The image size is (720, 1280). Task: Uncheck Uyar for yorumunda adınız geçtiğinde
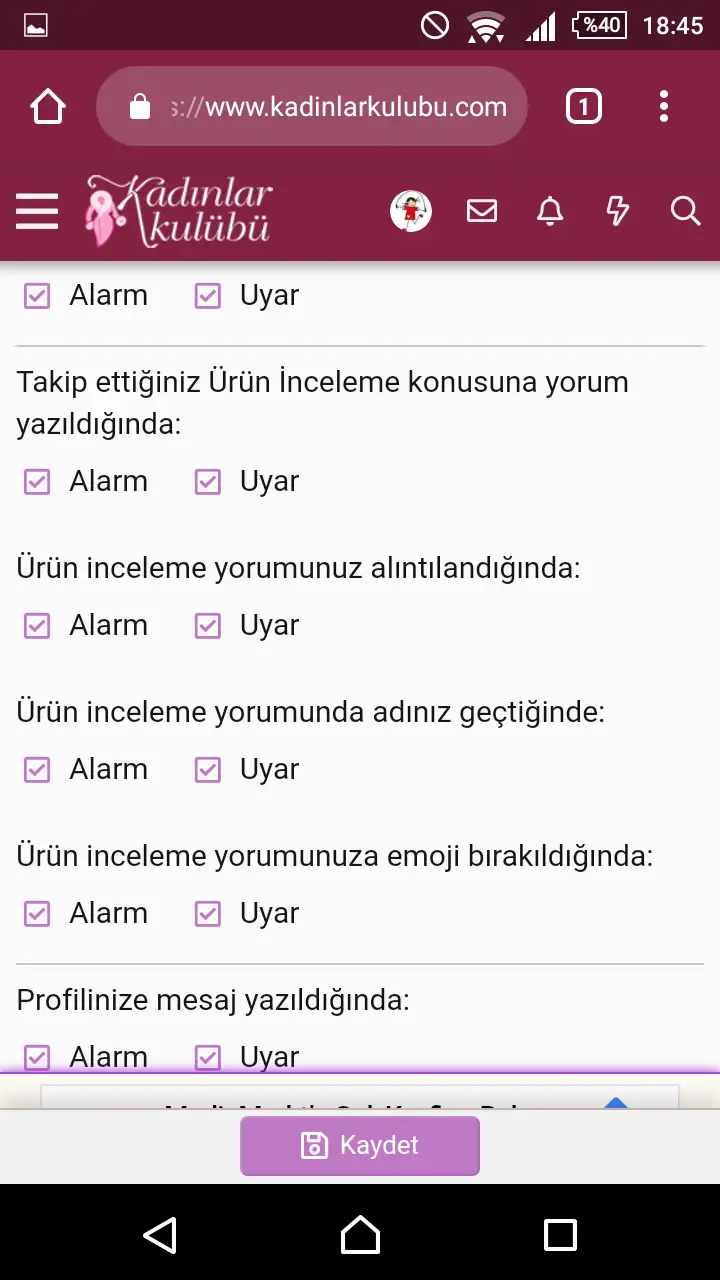[x=208, y=770]
